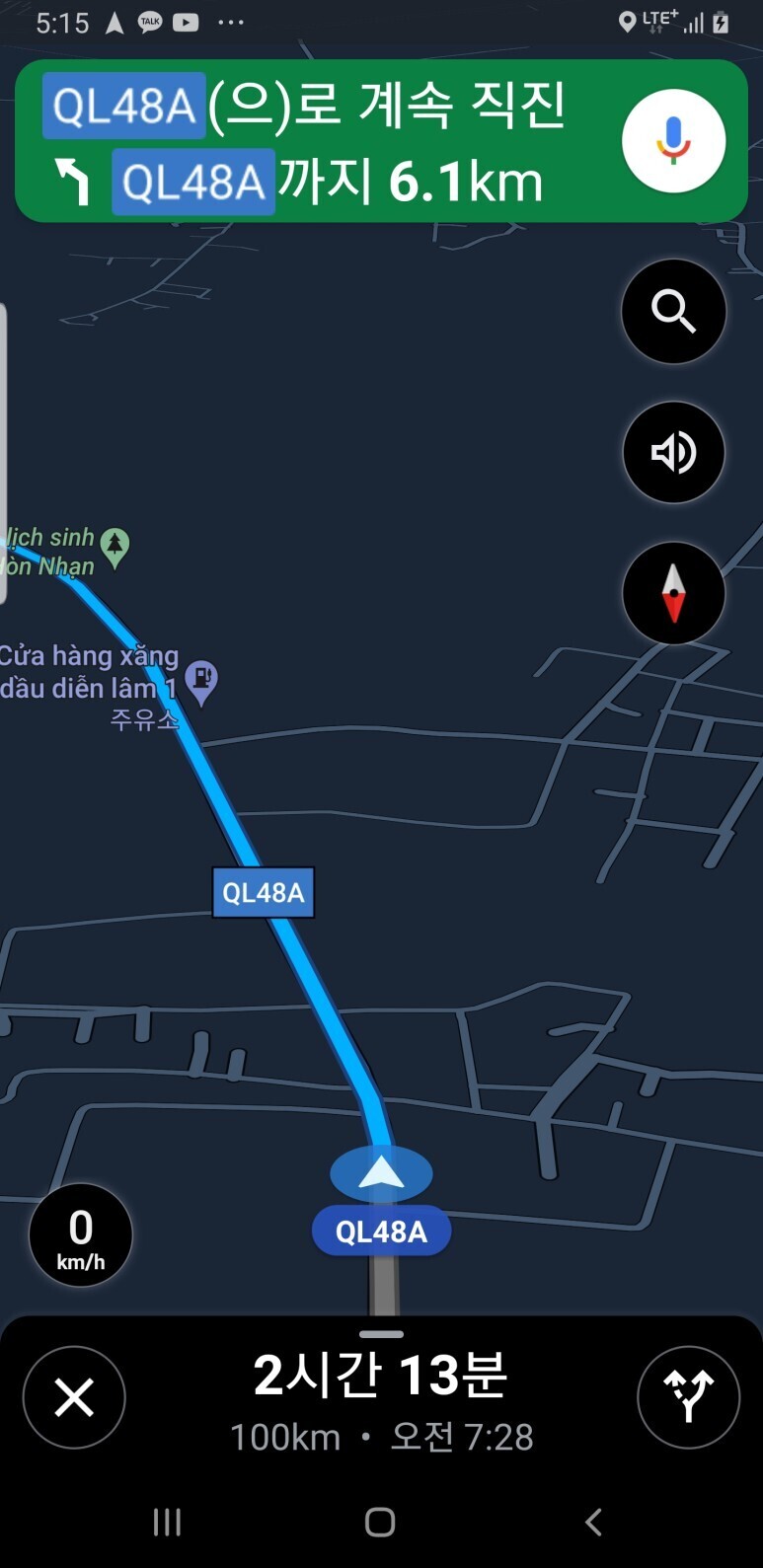Open the Cửa hàng xăng dầu gas station pin
Viewport: 763px width, 1568px height.
tap(201, 680)
